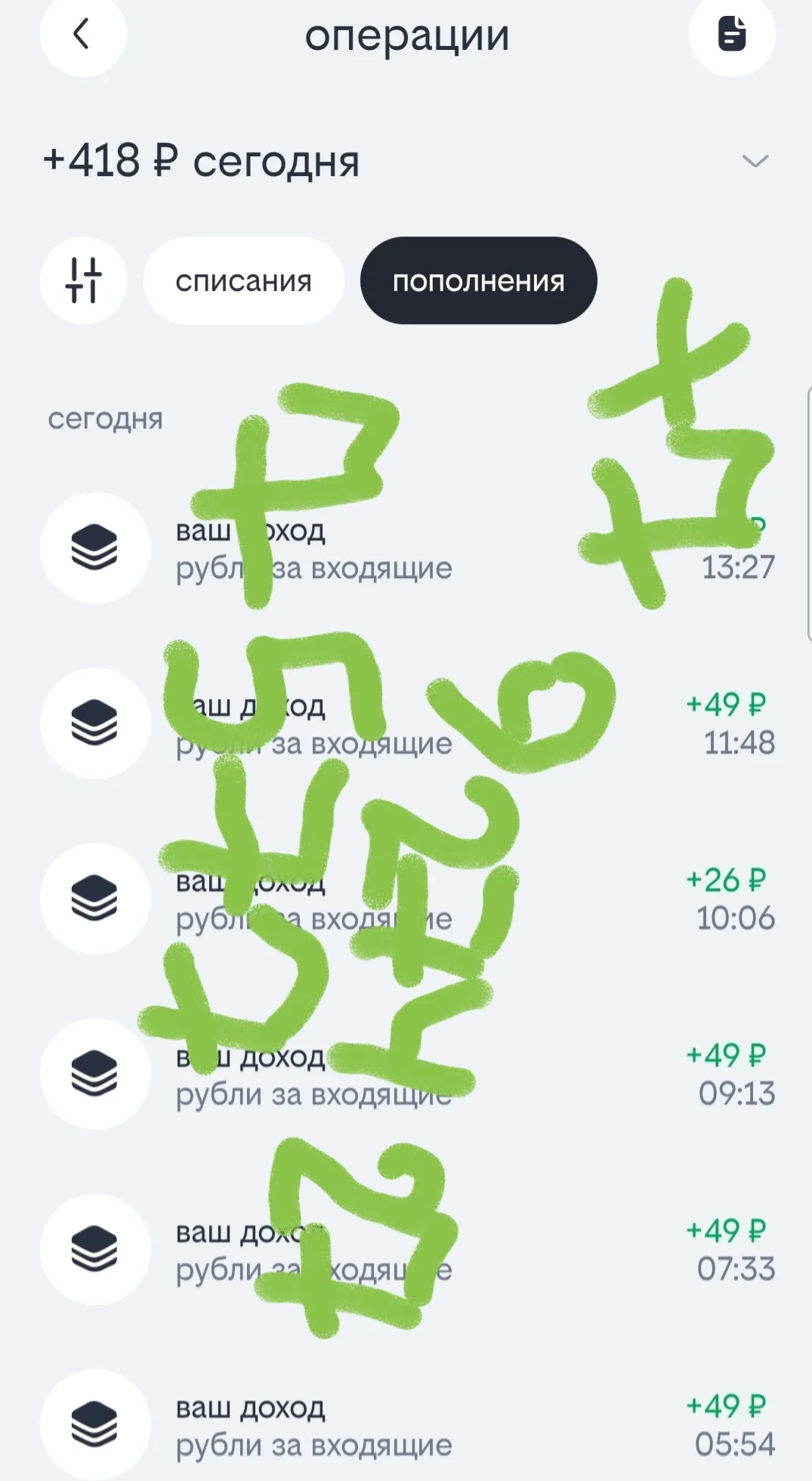Screen dimensions: 812x1481
Task: Open the statement document icon
Action: (732, 34)
